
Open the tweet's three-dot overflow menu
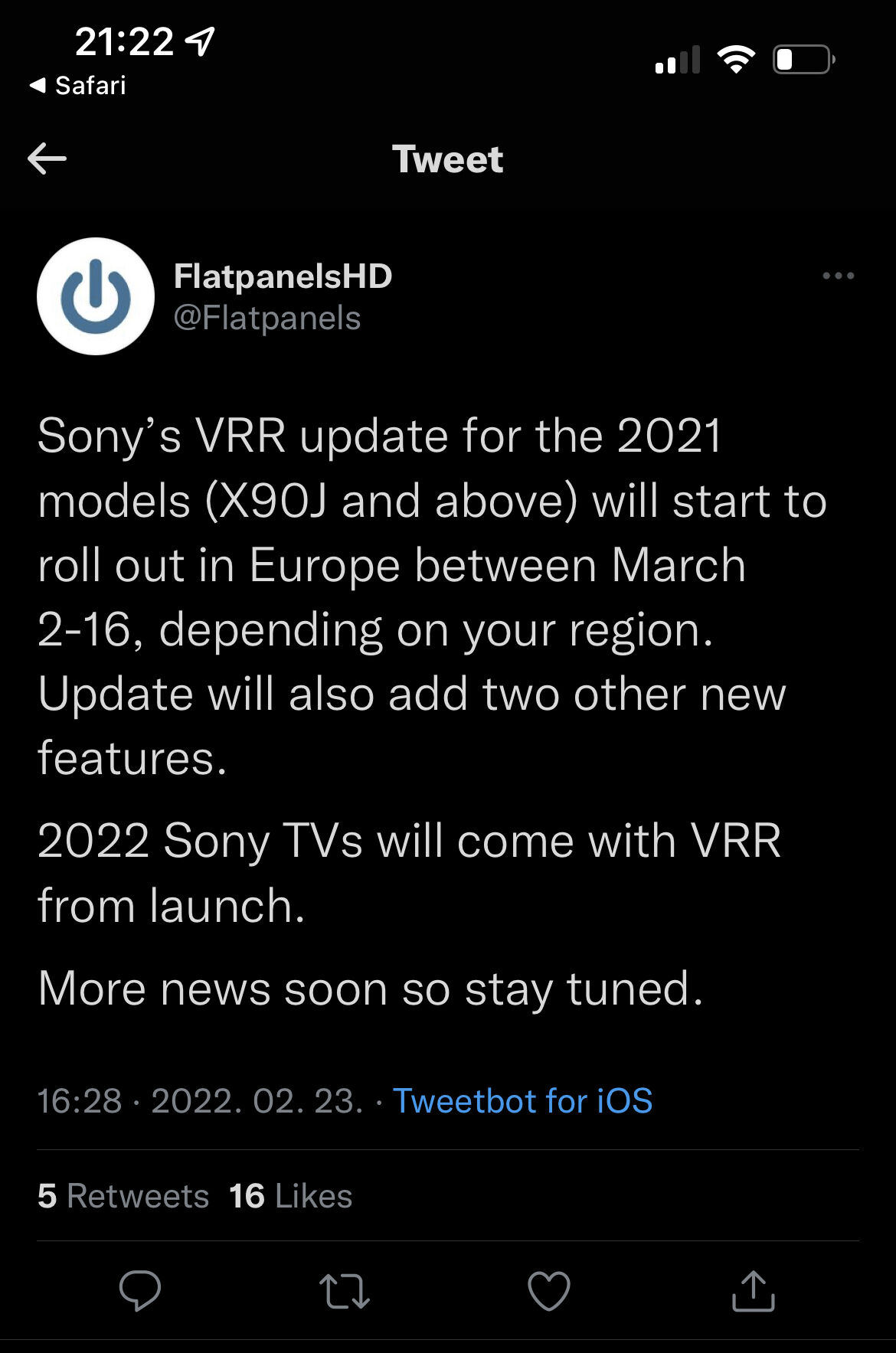pos(838,276)
